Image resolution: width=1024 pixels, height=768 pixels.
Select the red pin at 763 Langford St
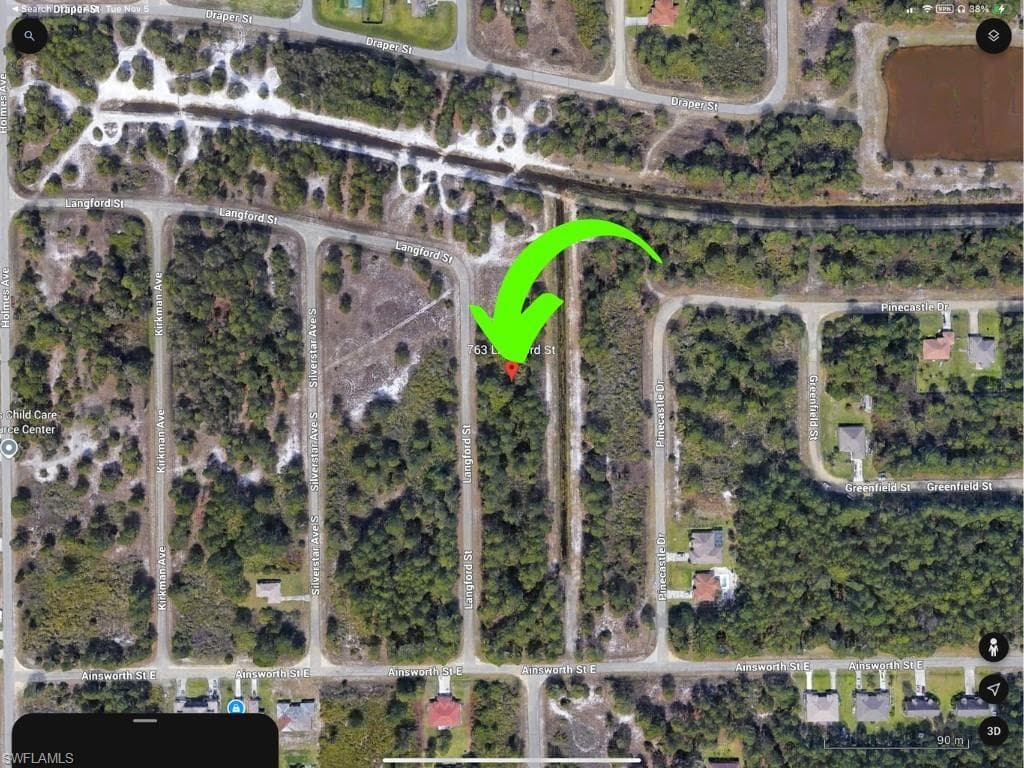[512, 371]
